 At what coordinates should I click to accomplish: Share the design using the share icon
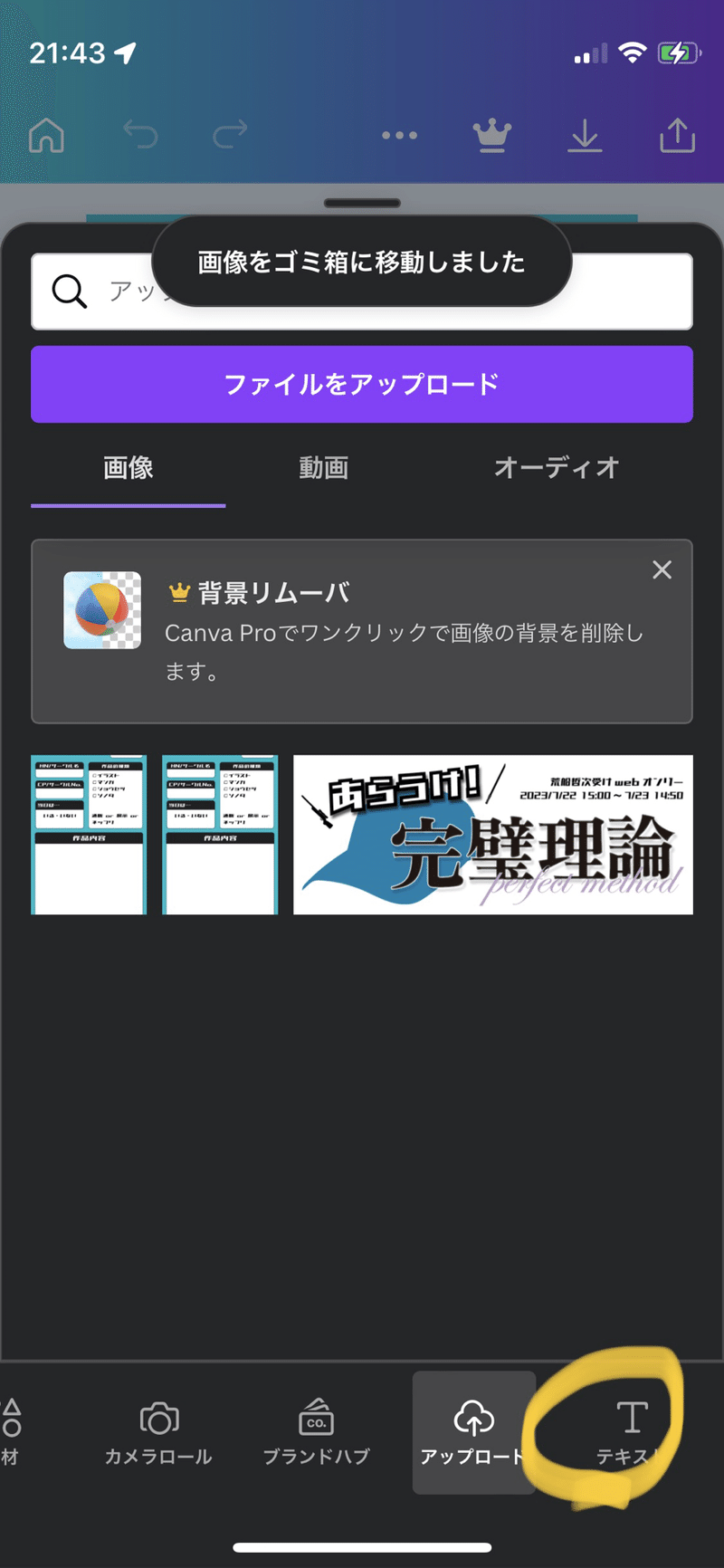click(x=677, y=135)
